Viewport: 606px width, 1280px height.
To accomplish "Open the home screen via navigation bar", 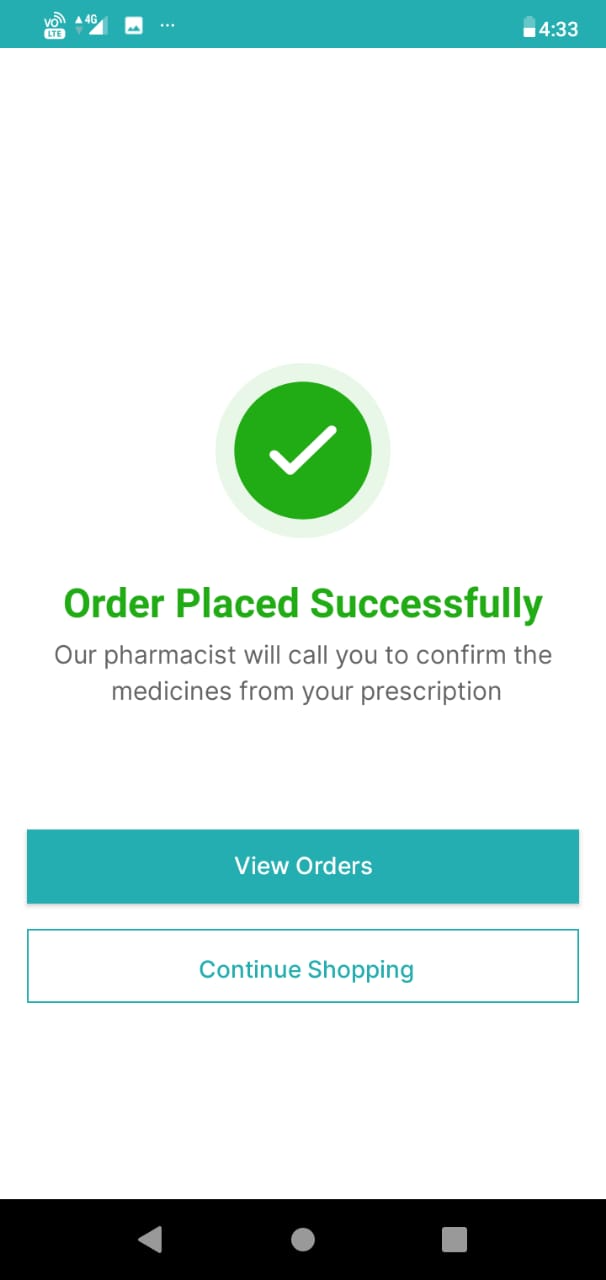I will 303,1240.
